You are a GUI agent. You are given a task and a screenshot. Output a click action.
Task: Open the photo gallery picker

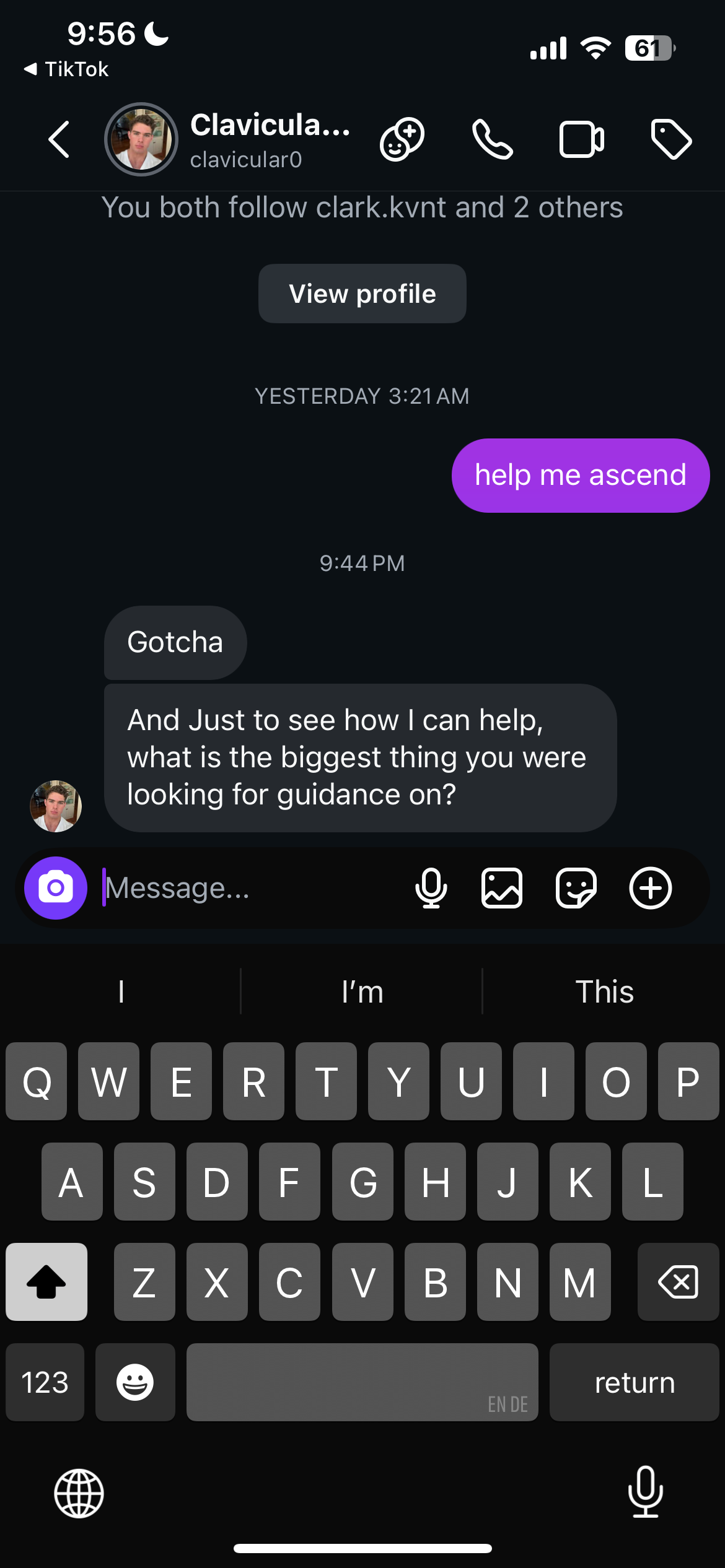point(502,888)
